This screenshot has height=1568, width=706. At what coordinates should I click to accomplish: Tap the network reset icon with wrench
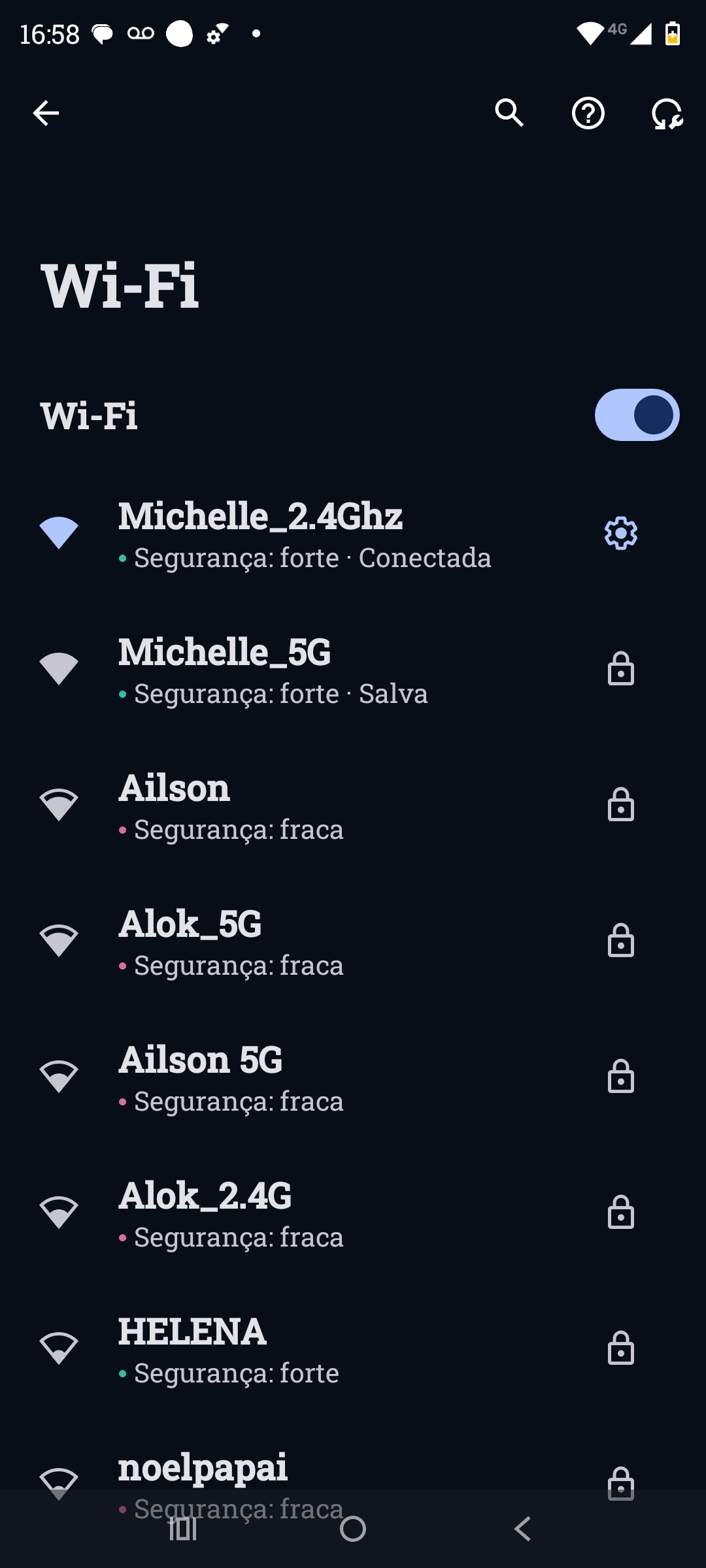pyautogui.click(x=667, y=114)
